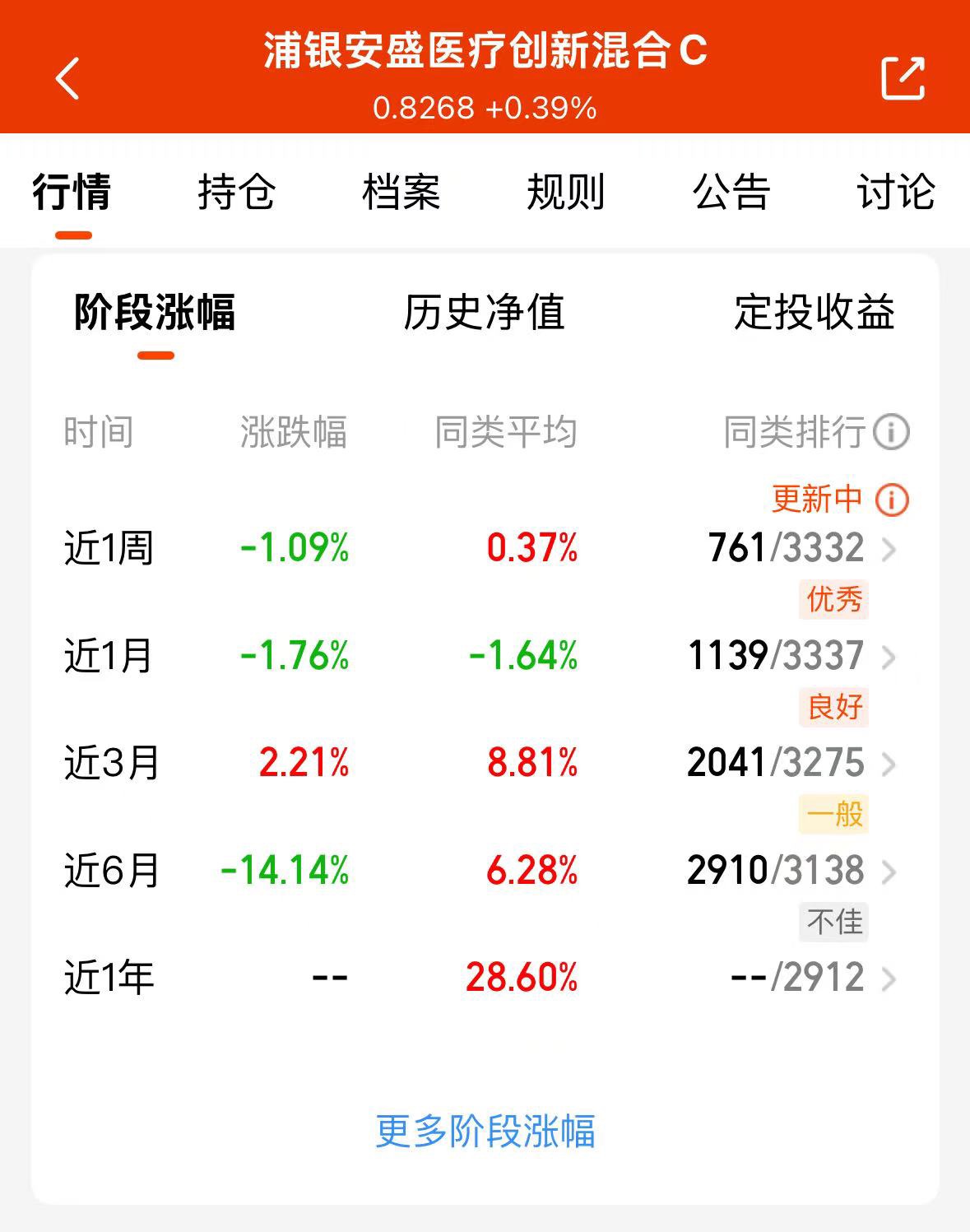Open the 公告 tab
970x1232 pixels.
[731, 192]
